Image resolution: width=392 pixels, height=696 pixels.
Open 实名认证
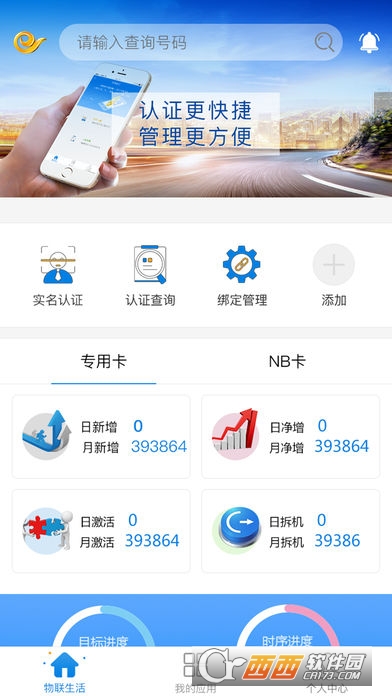click(x=58, y=276)
